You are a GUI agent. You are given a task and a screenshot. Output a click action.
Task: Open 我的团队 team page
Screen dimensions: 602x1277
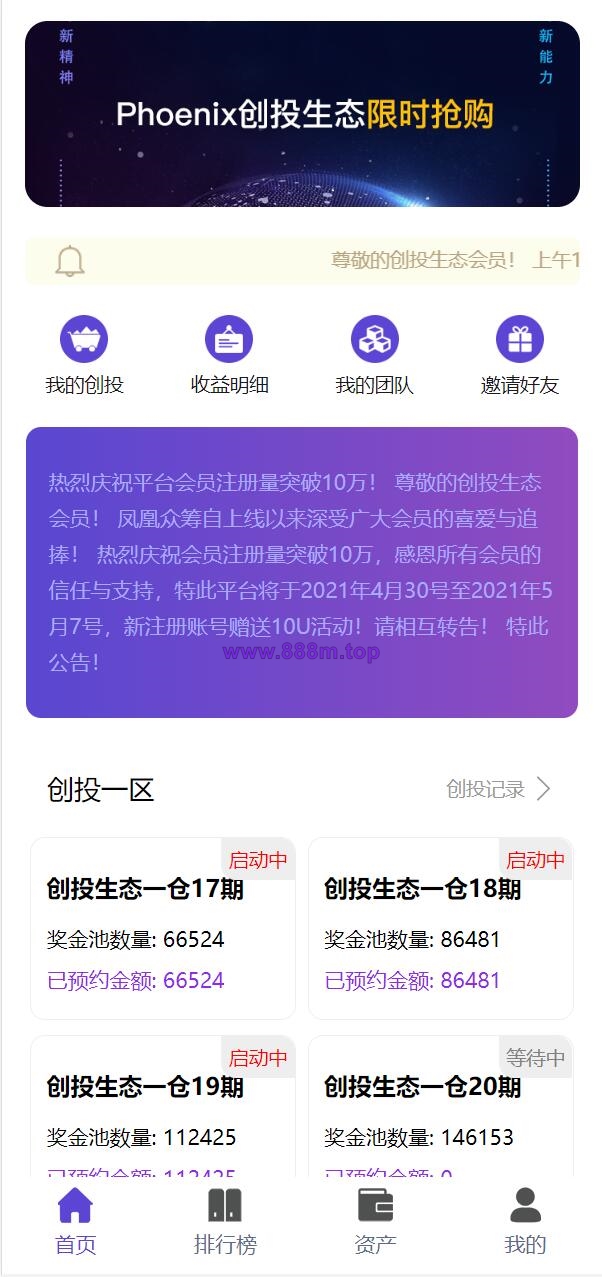(x=374, y=355)
